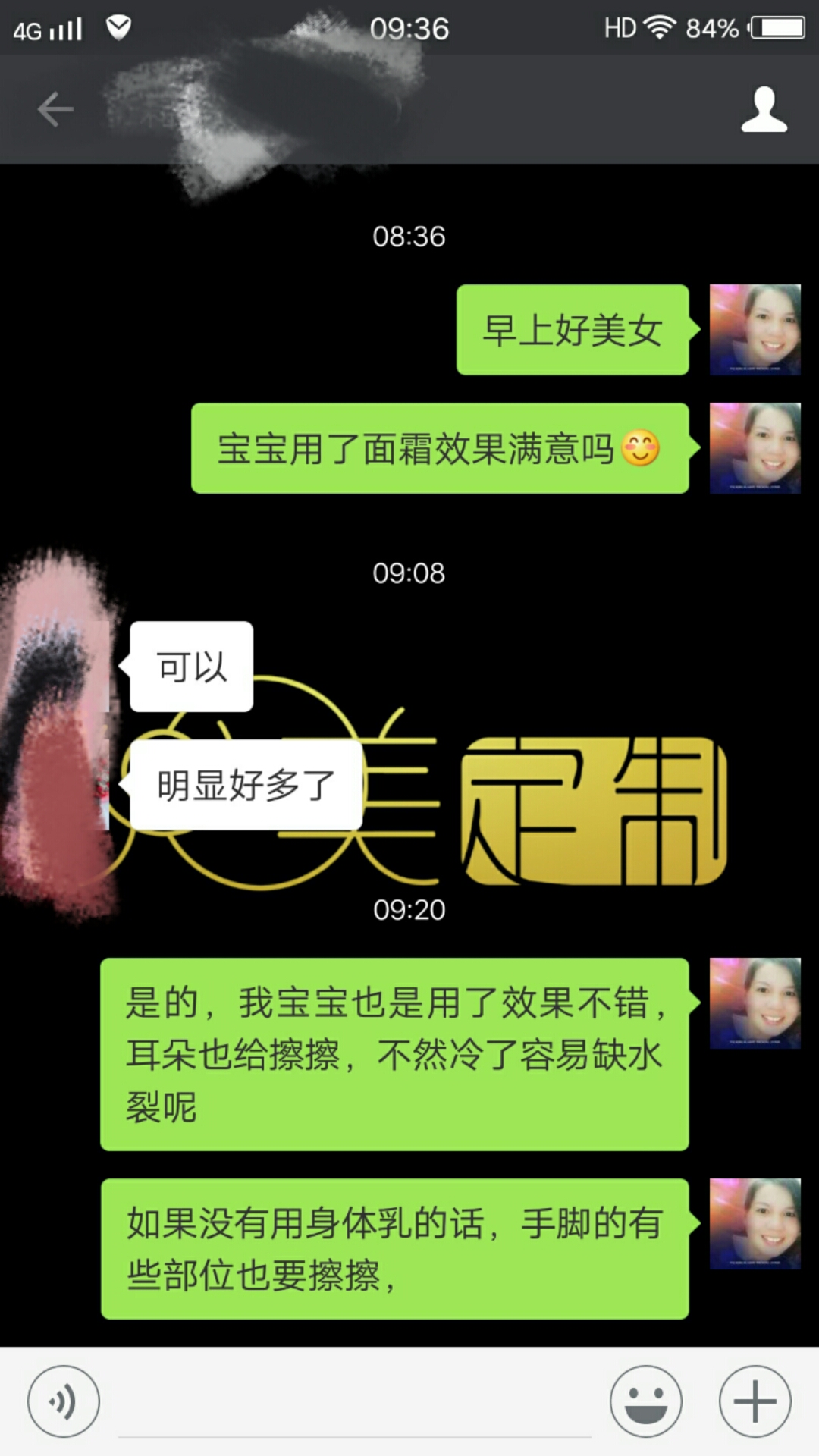
Task: Tap sender avatar beside 早上好美女
Action: [755, 330]
